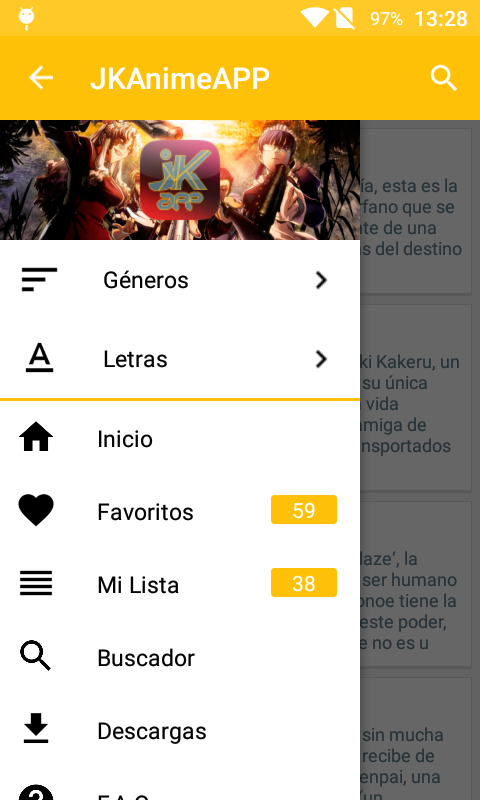
Task: Open Favoritos list
Action: pos(180,511)
